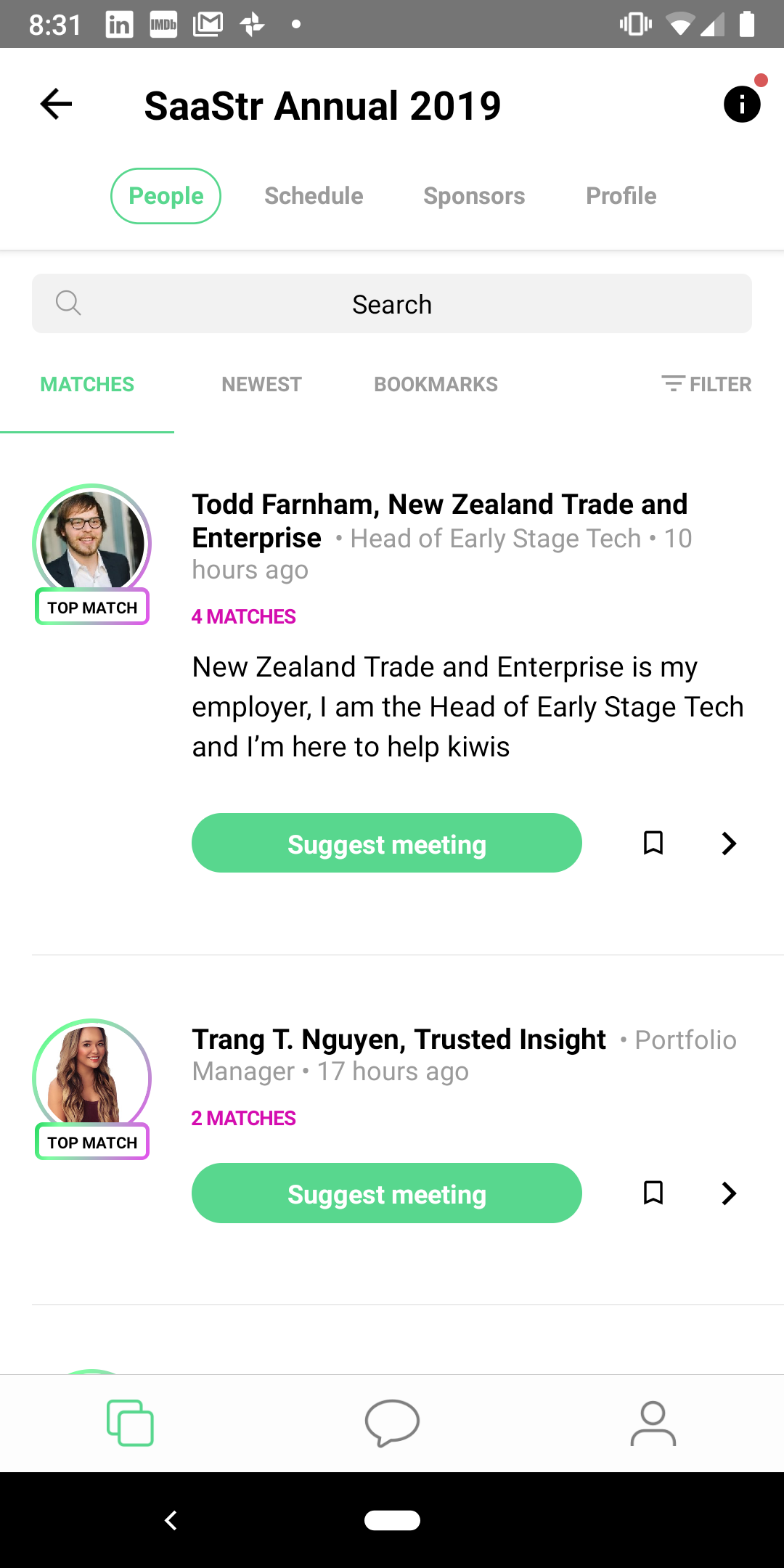Bookmark Todd Farnham

click(653, 844)
